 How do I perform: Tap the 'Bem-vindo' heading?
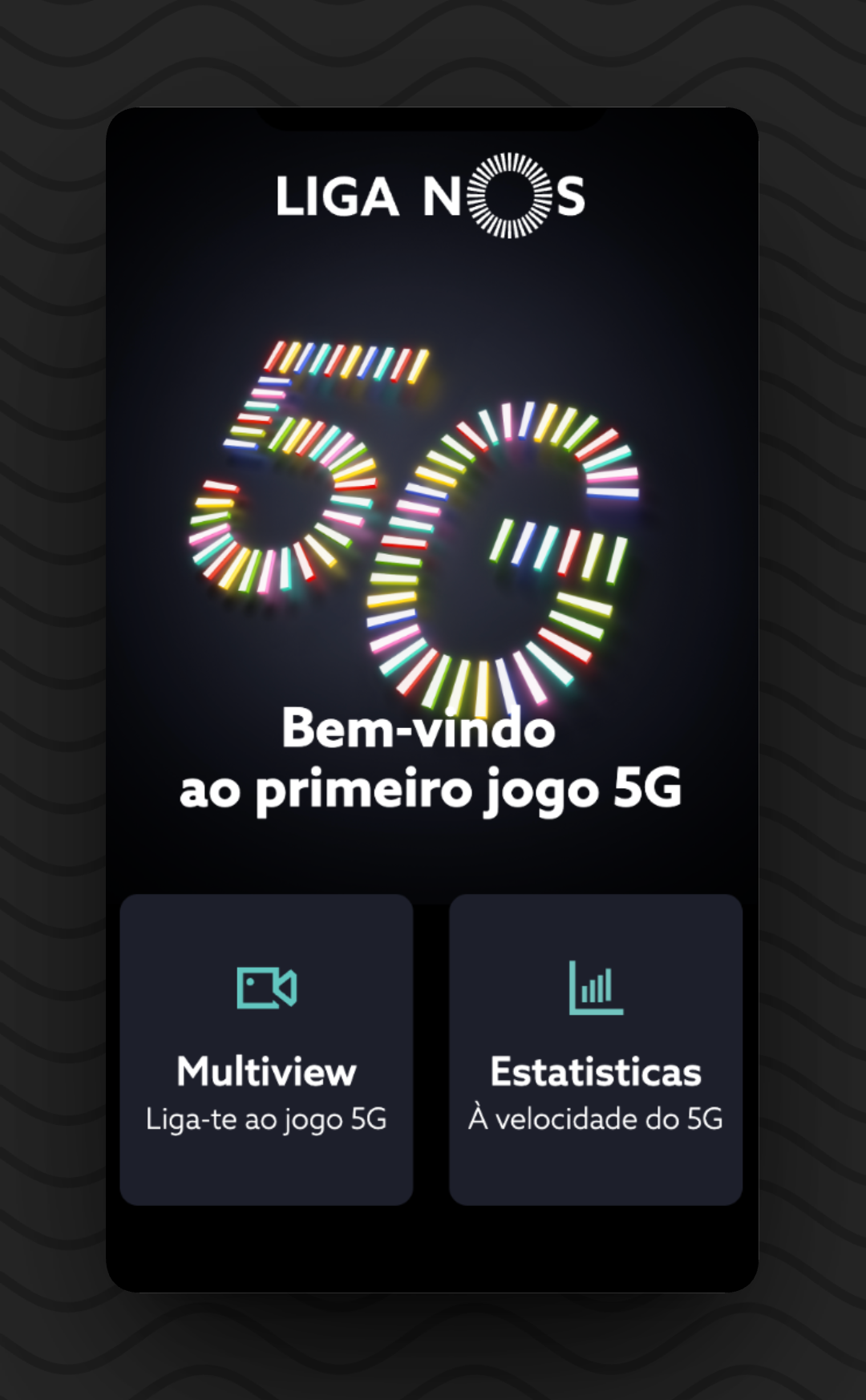pos(419,730)
